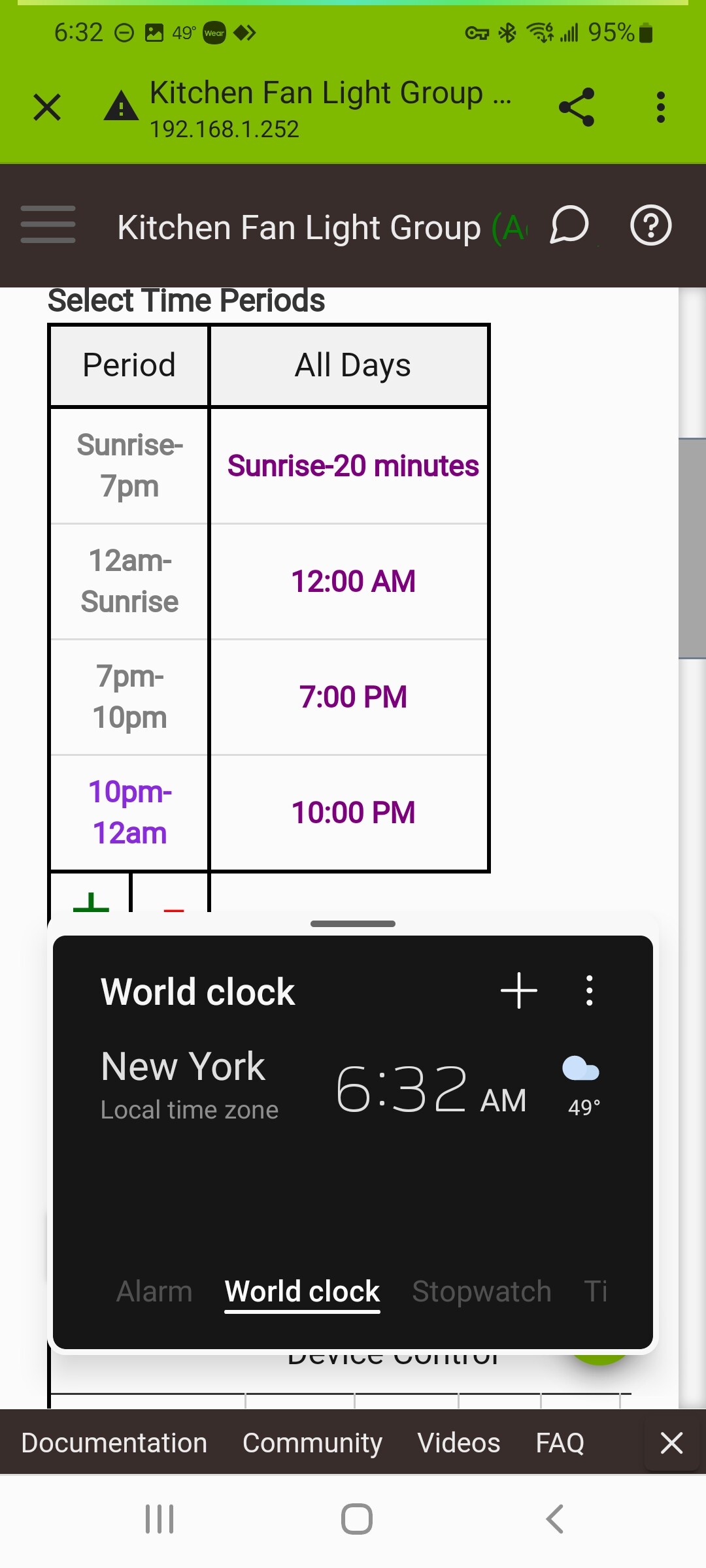
Task: Open the help question mark icon
Action: (650, 226)
